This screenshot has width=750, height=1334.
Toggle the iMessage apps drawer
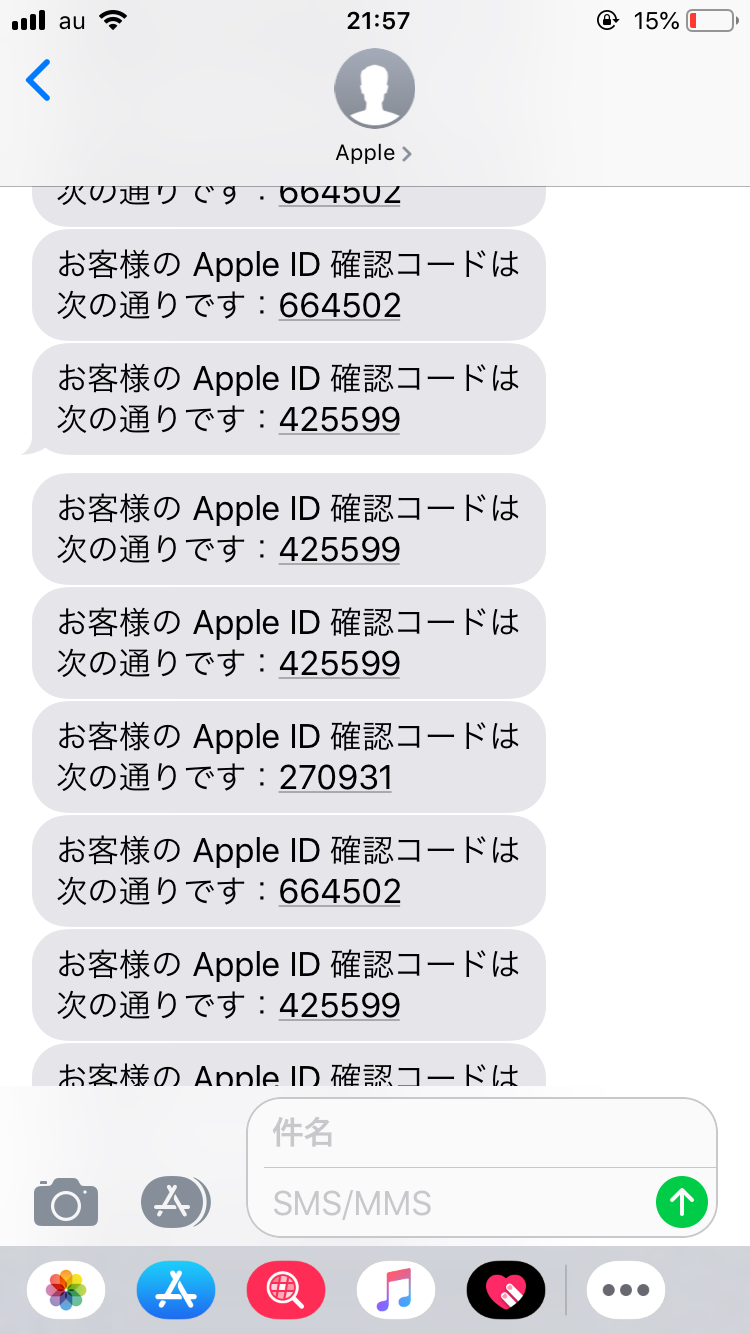click(175, 1202)
